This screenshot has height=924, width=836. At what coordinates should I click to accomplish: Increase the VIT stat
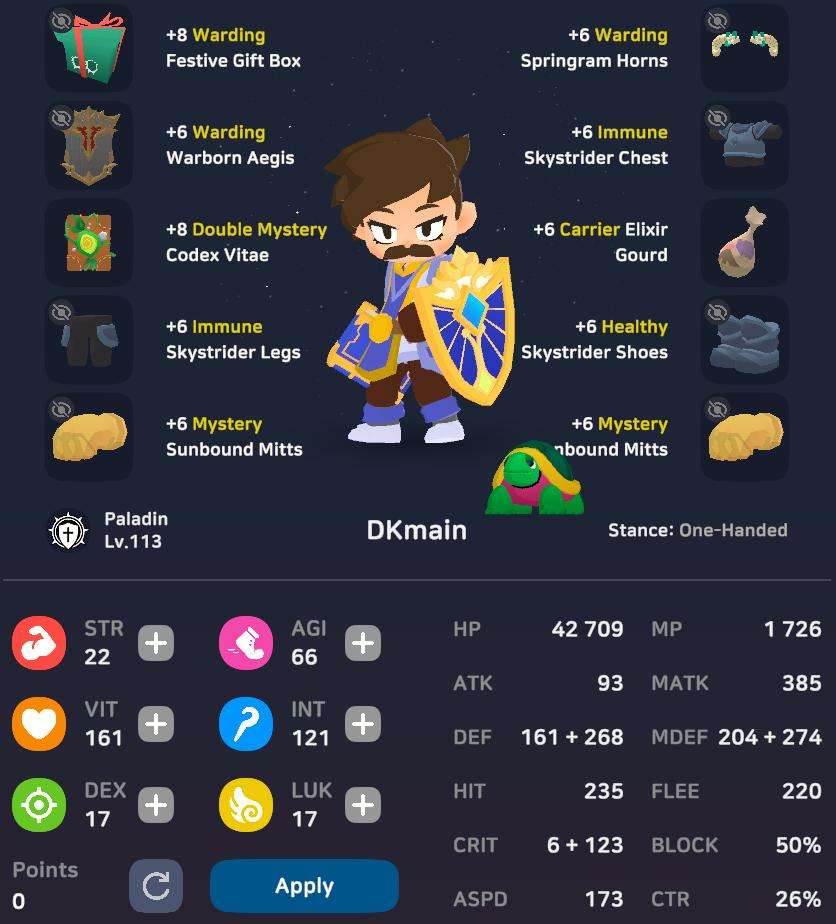pos(156,724)
